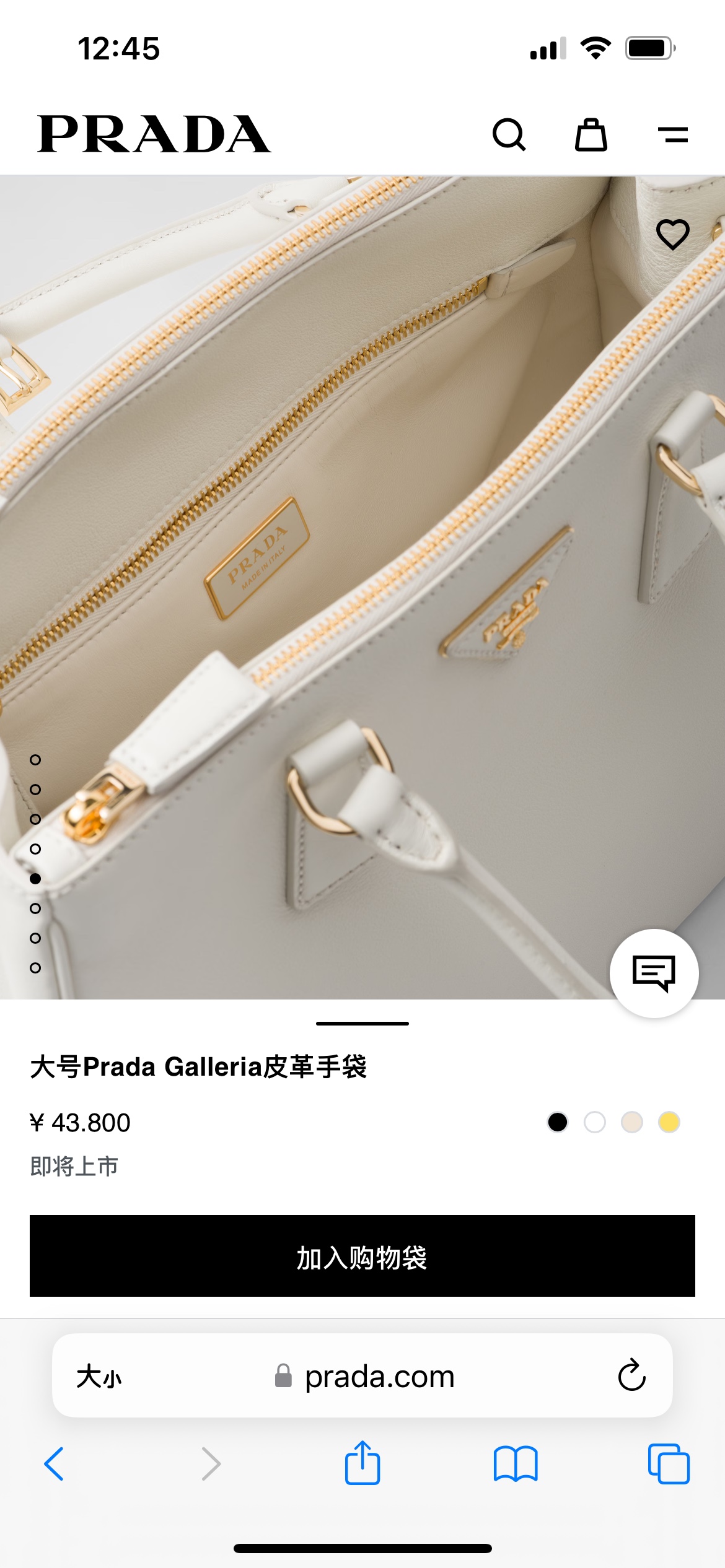
Task: Open the tabs overview
Action: coord(669,1464)
